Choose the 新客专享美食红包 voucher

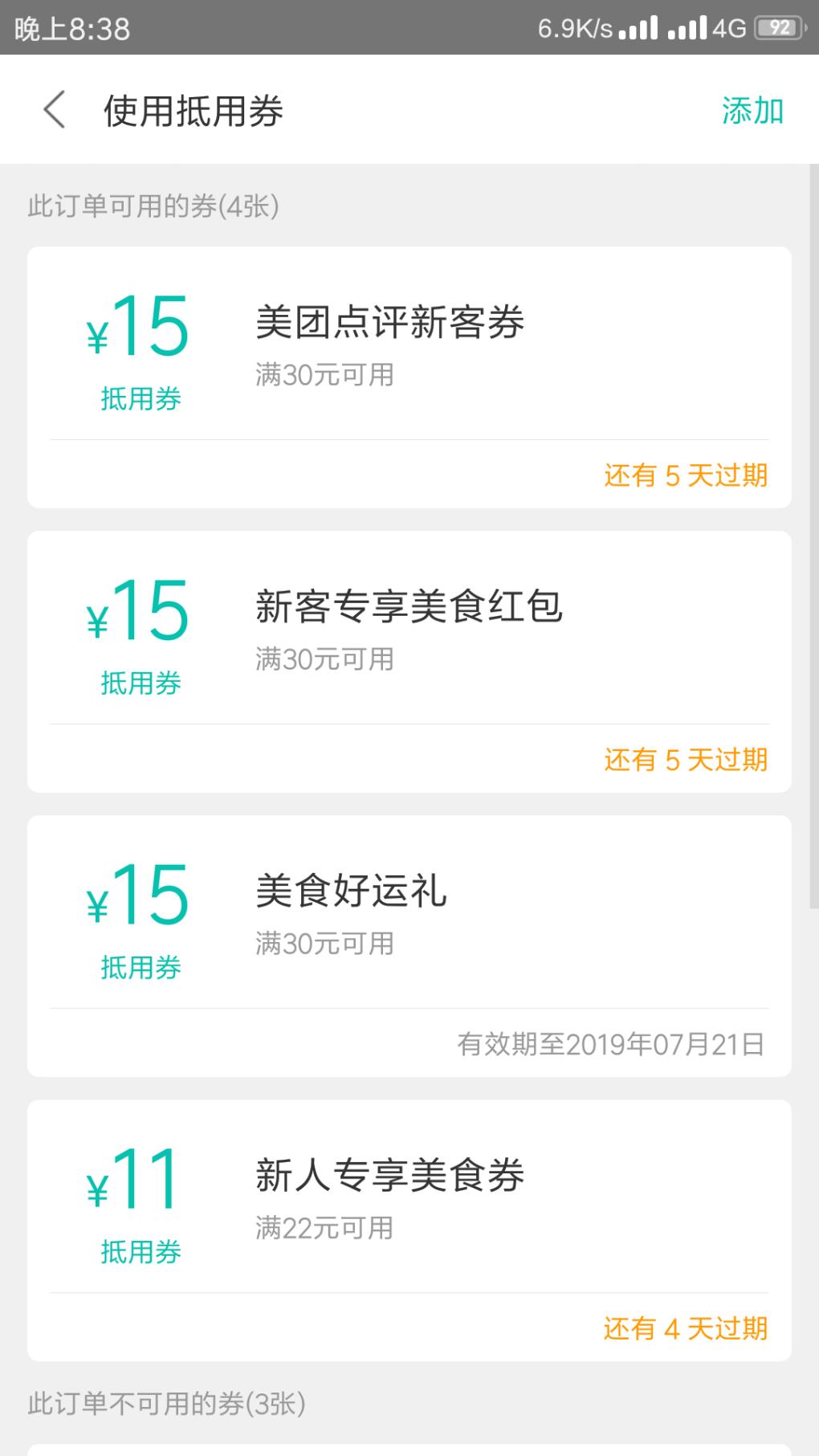pyautogui.click(x=409, y=662)
